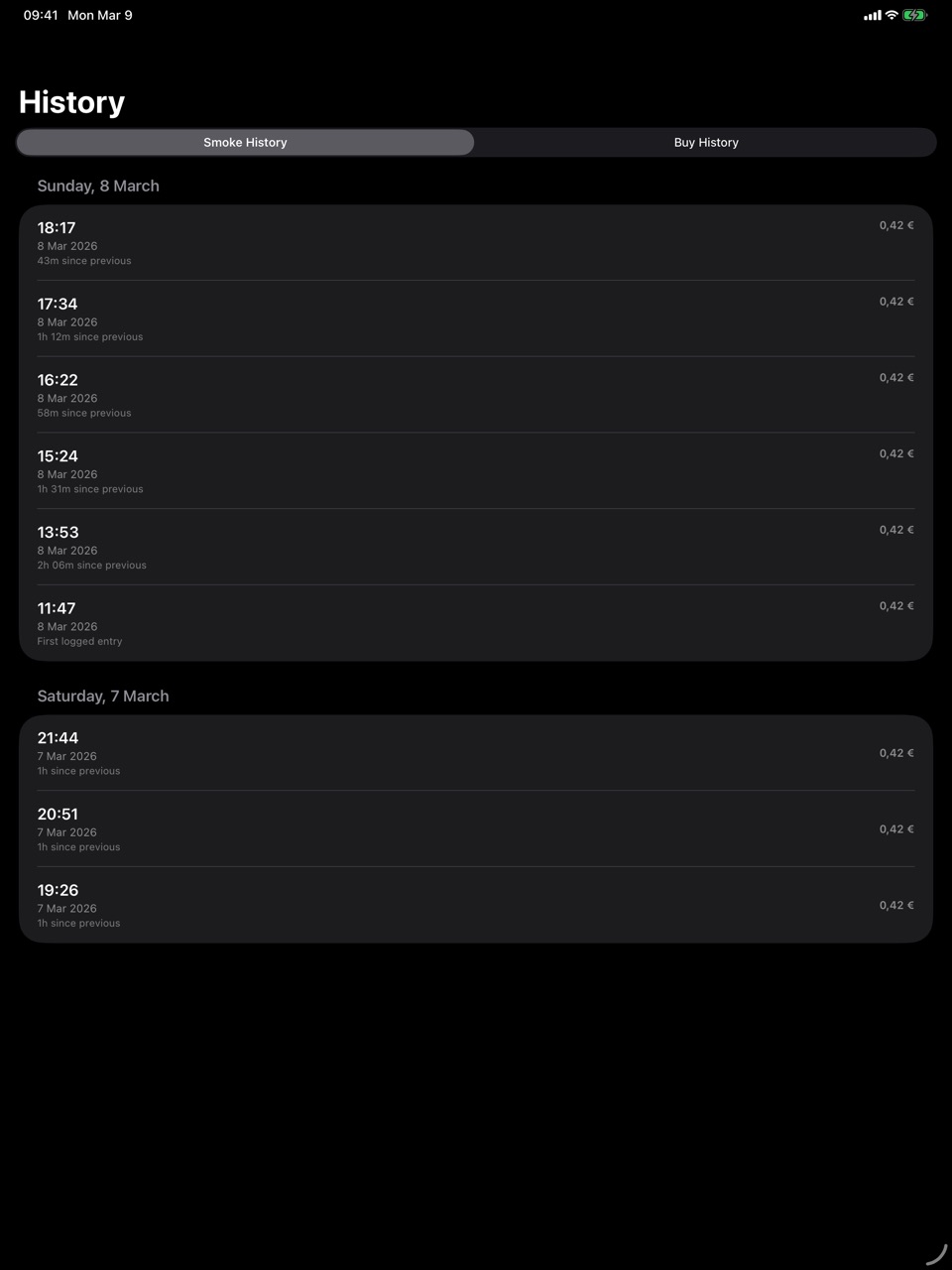The width and height of the screenshot is (952, 1270).
Task: Tap the clock showing 09:41
Action: [x=41, y=15]
